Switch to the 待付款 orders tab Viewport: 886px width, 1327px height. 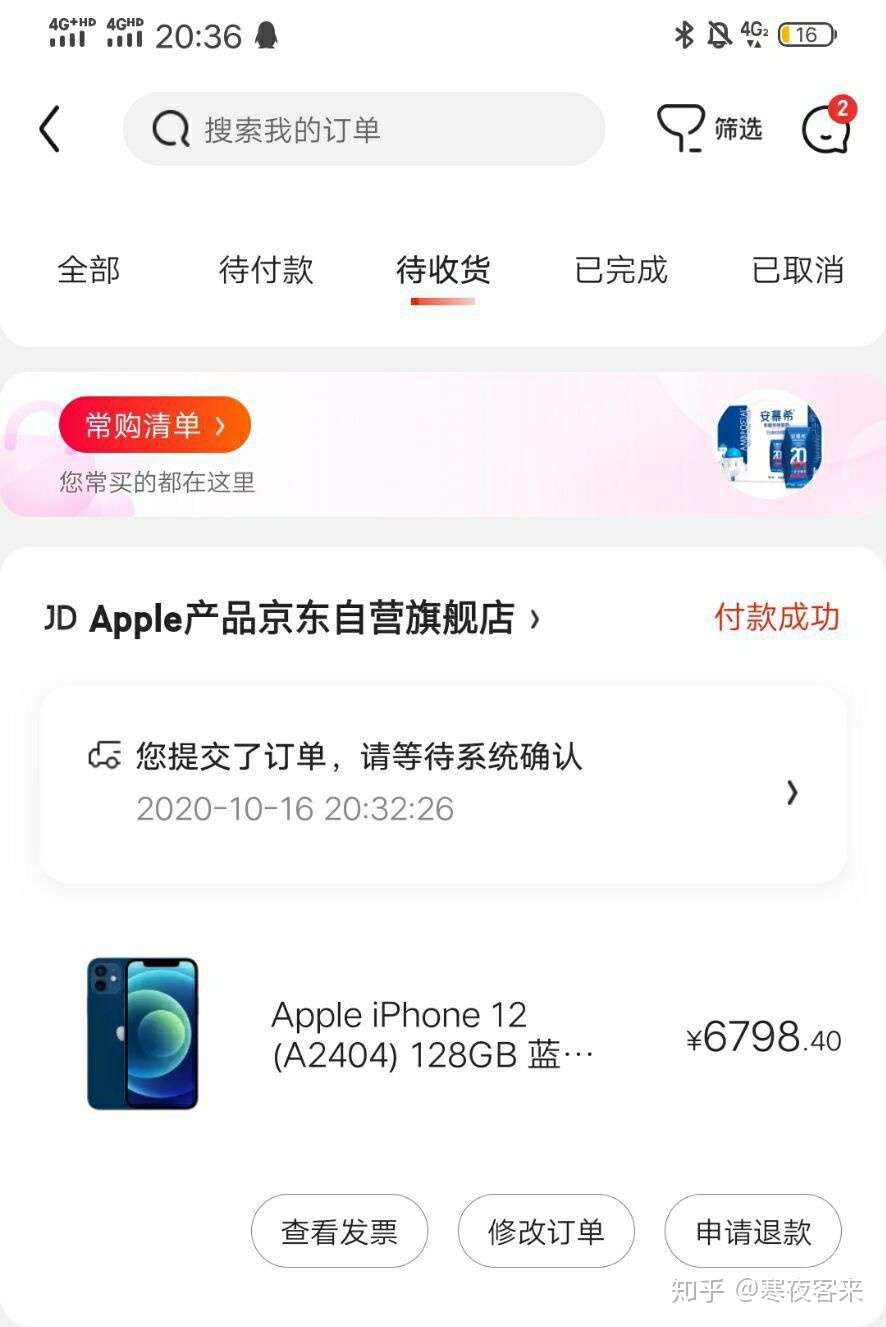(266, 270)
